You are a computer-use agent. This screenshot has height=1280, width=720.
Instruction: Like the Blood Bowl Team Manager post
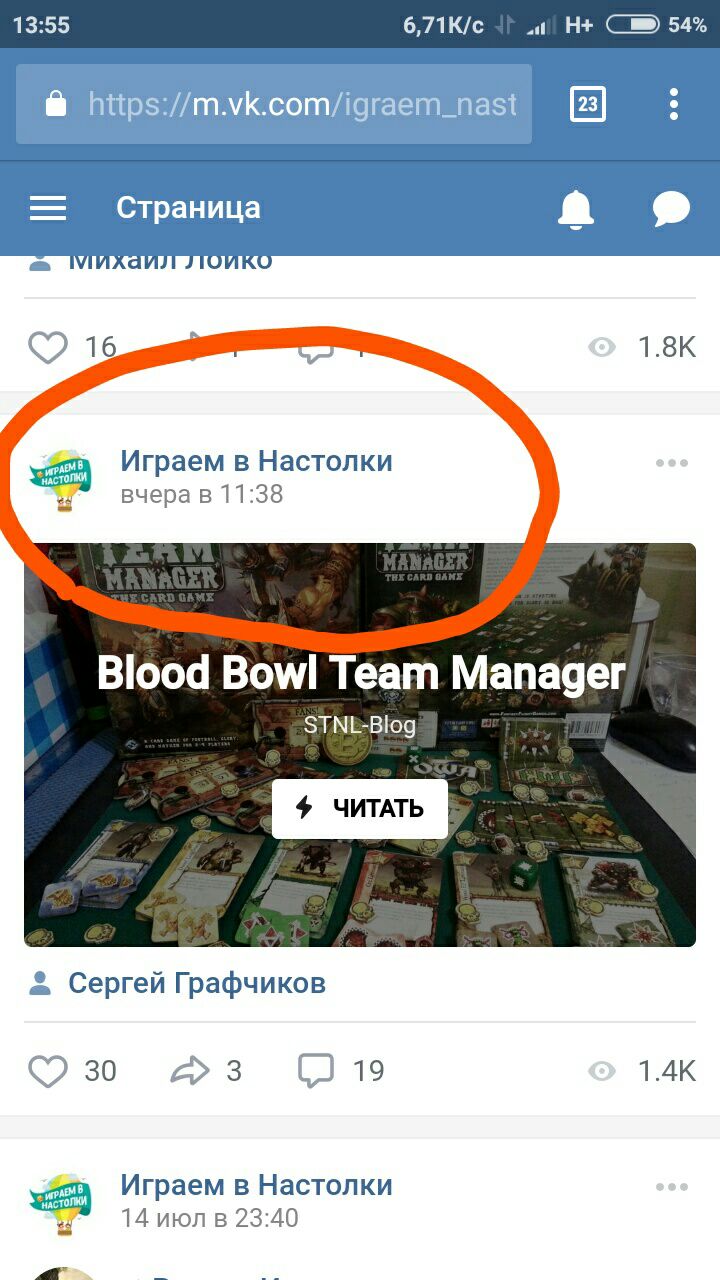47,1071
